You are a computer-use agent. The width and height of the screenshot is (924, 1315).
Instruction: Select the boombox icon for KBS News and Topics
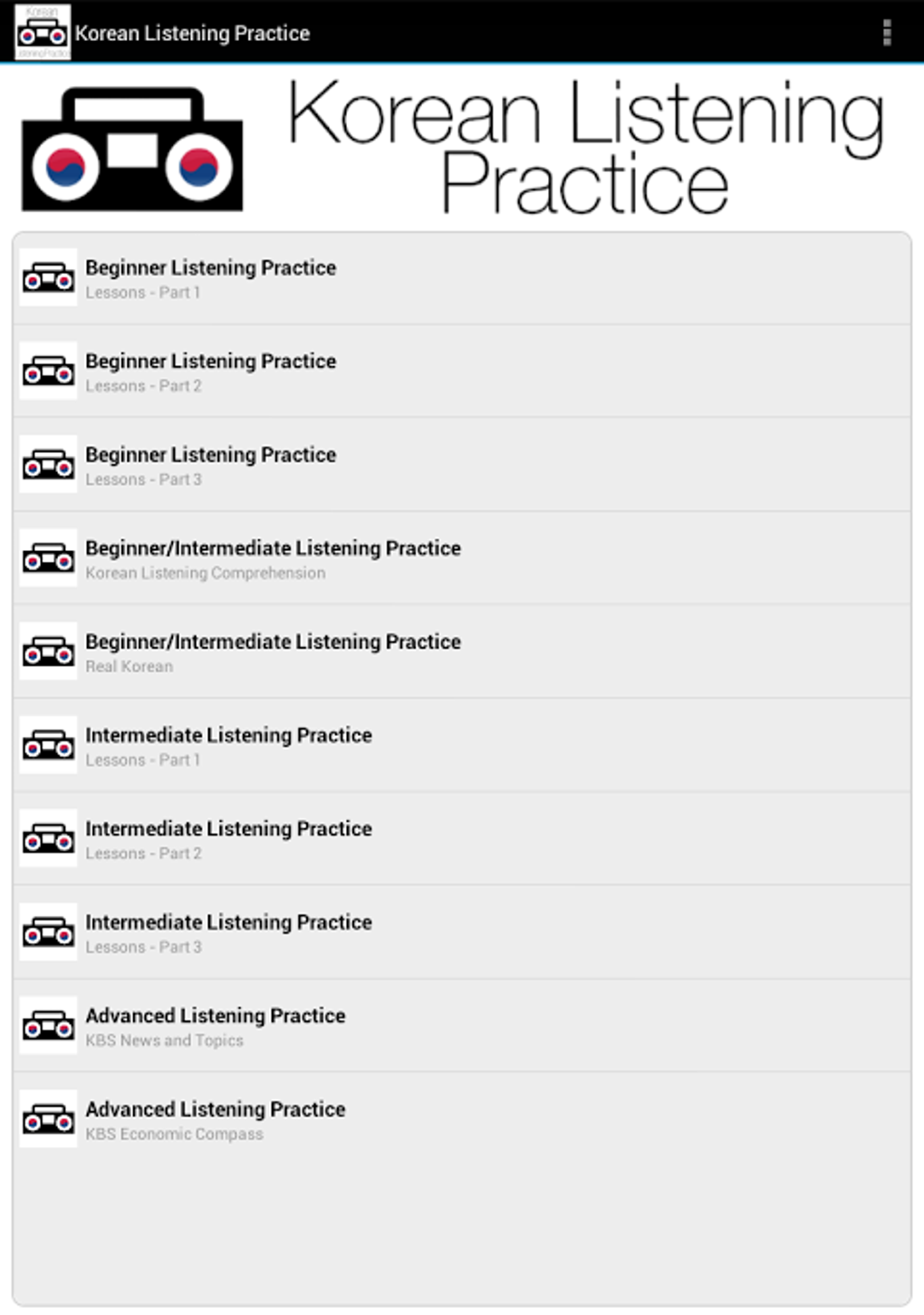[49, 1026]
